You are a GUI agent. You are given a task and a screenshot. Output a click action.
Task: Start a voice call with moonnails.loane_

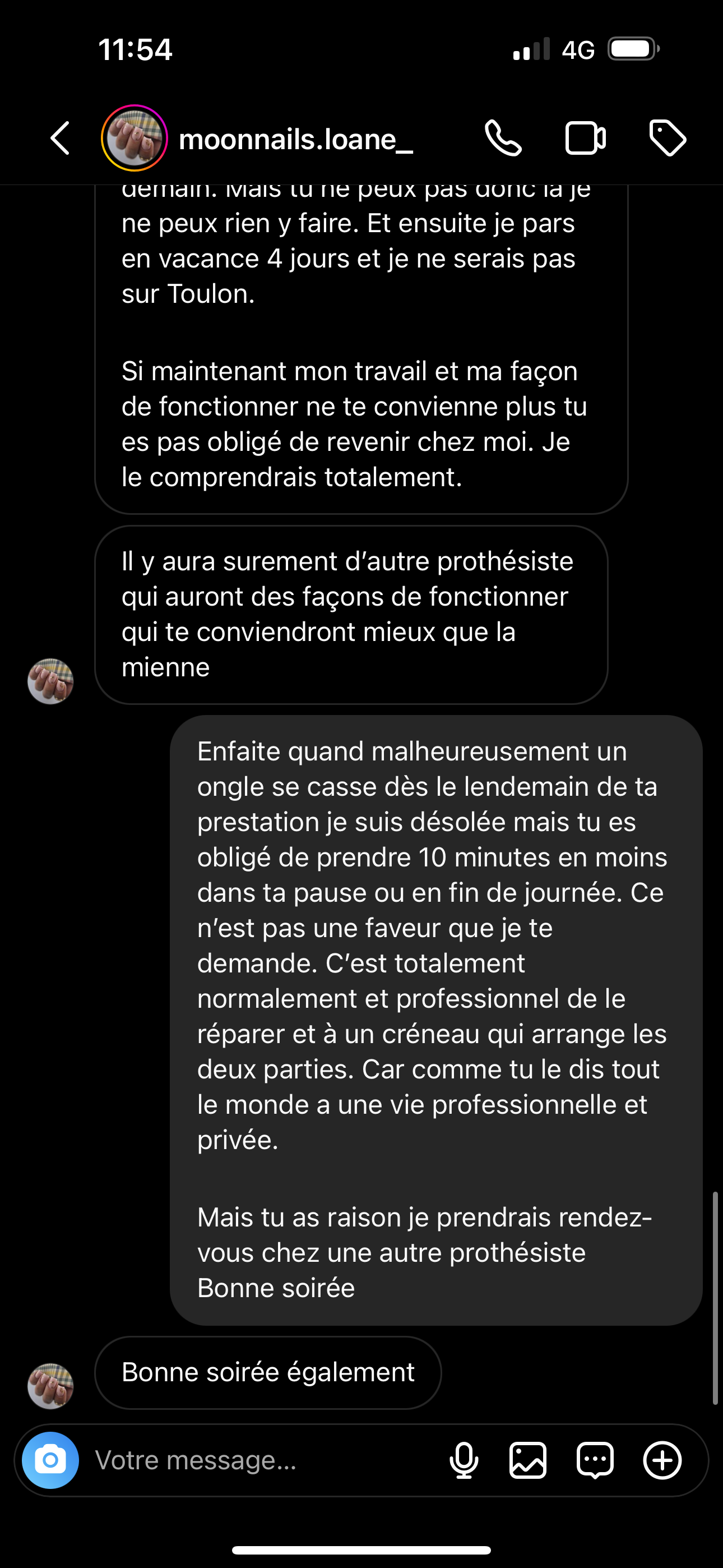(x=503, y=138)
